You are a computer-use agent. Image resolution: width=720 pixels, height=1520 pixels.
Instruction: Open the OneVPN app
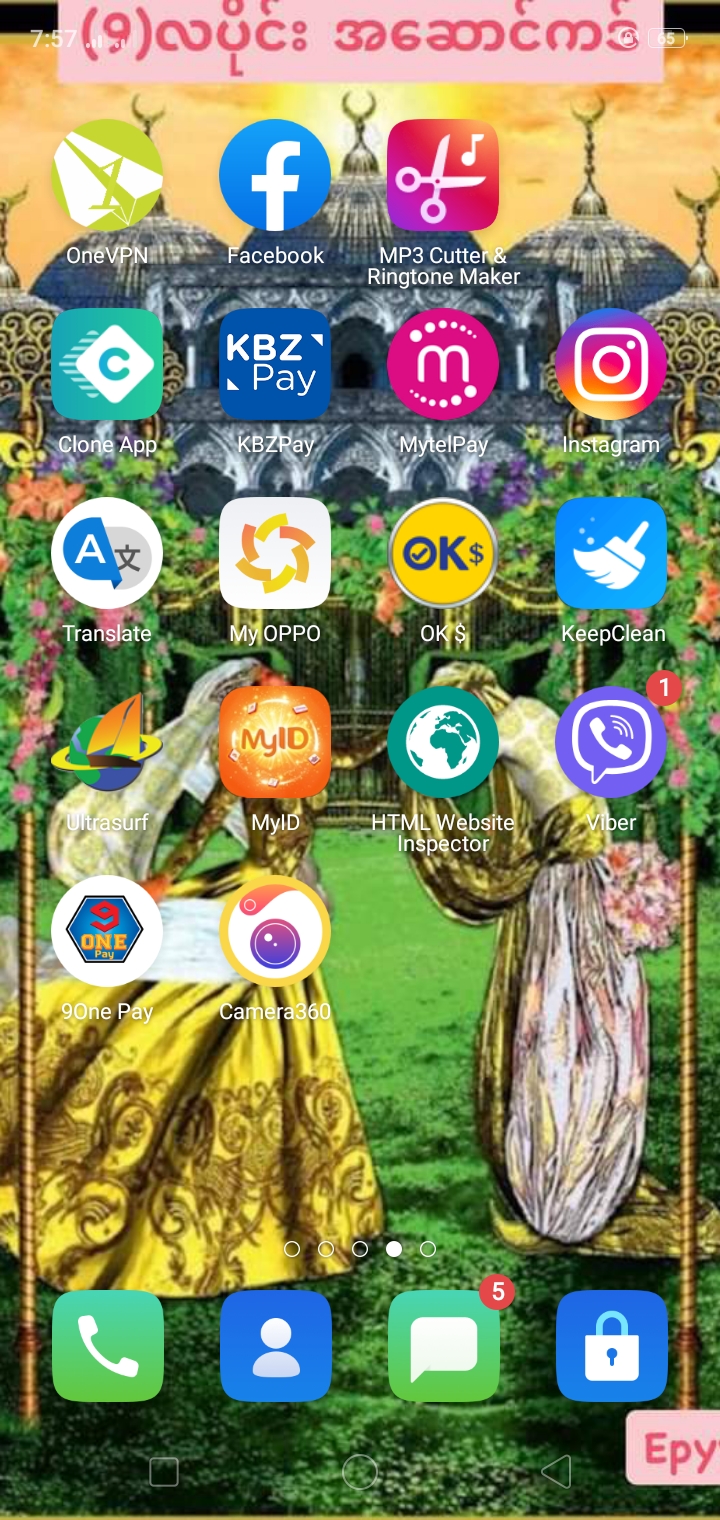[x=107, y=176]
